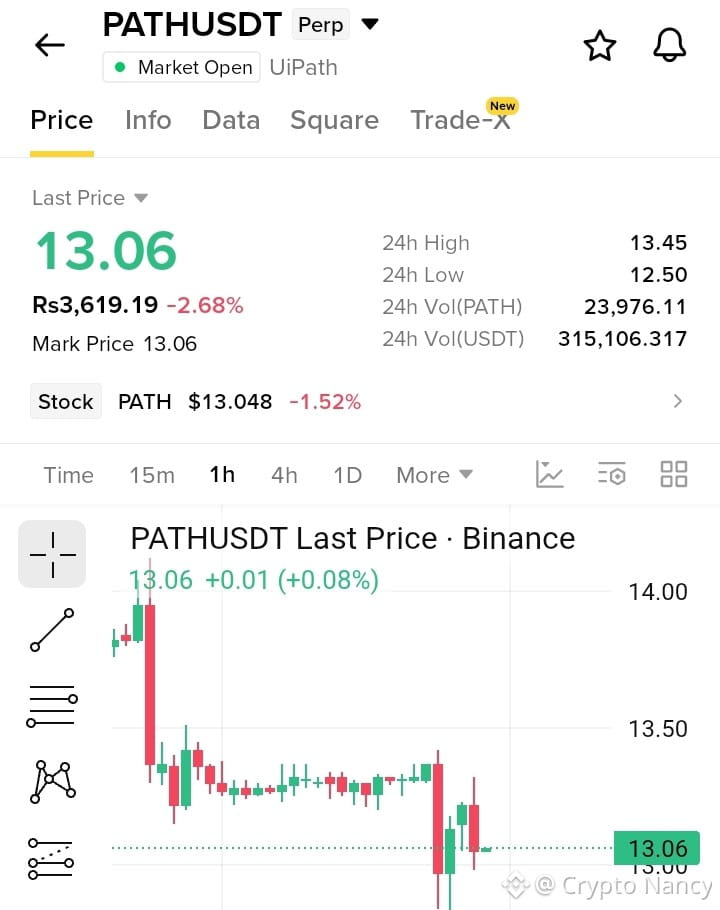The image size is (720, 910).
Task: Open the price alert bell
Action: (670, 45)
